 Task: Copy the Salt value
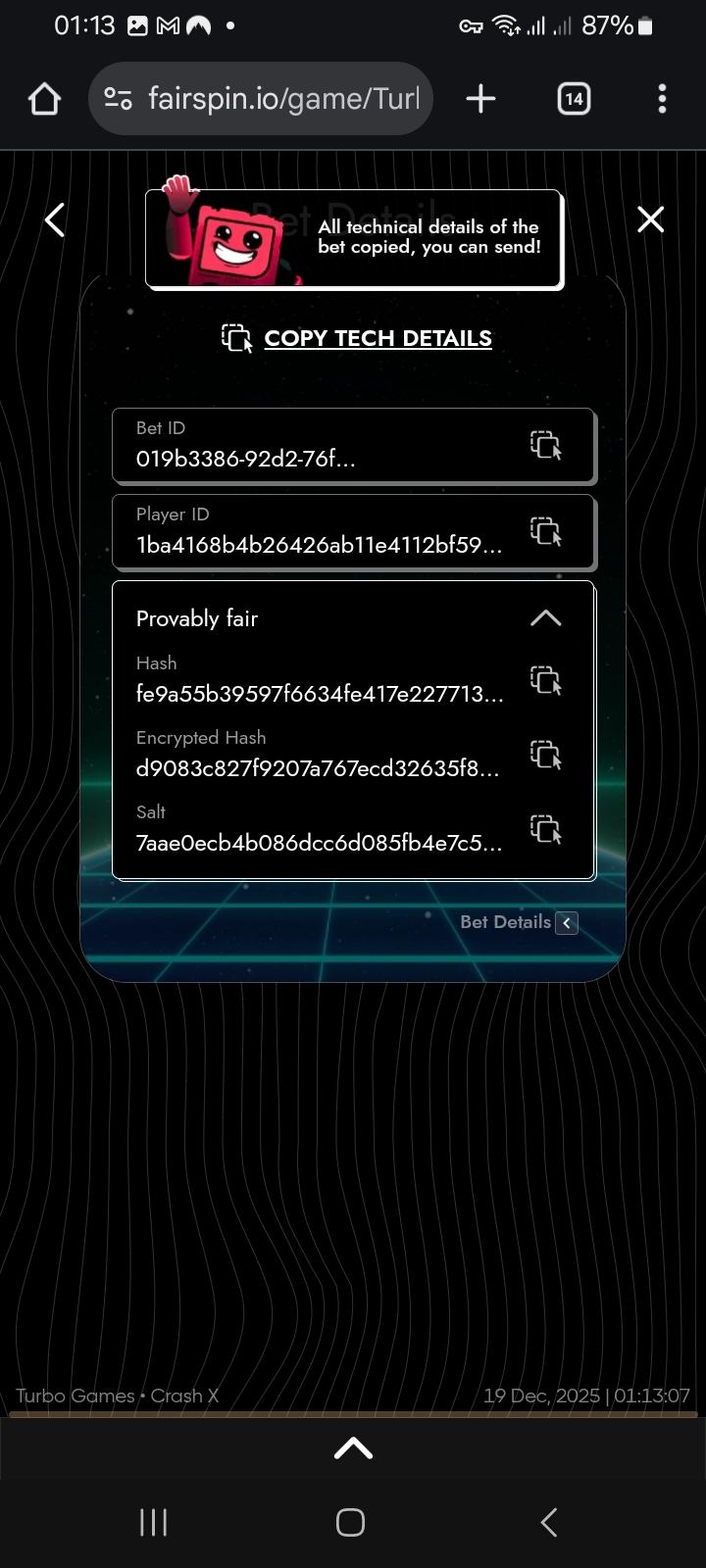coord(545,829)
